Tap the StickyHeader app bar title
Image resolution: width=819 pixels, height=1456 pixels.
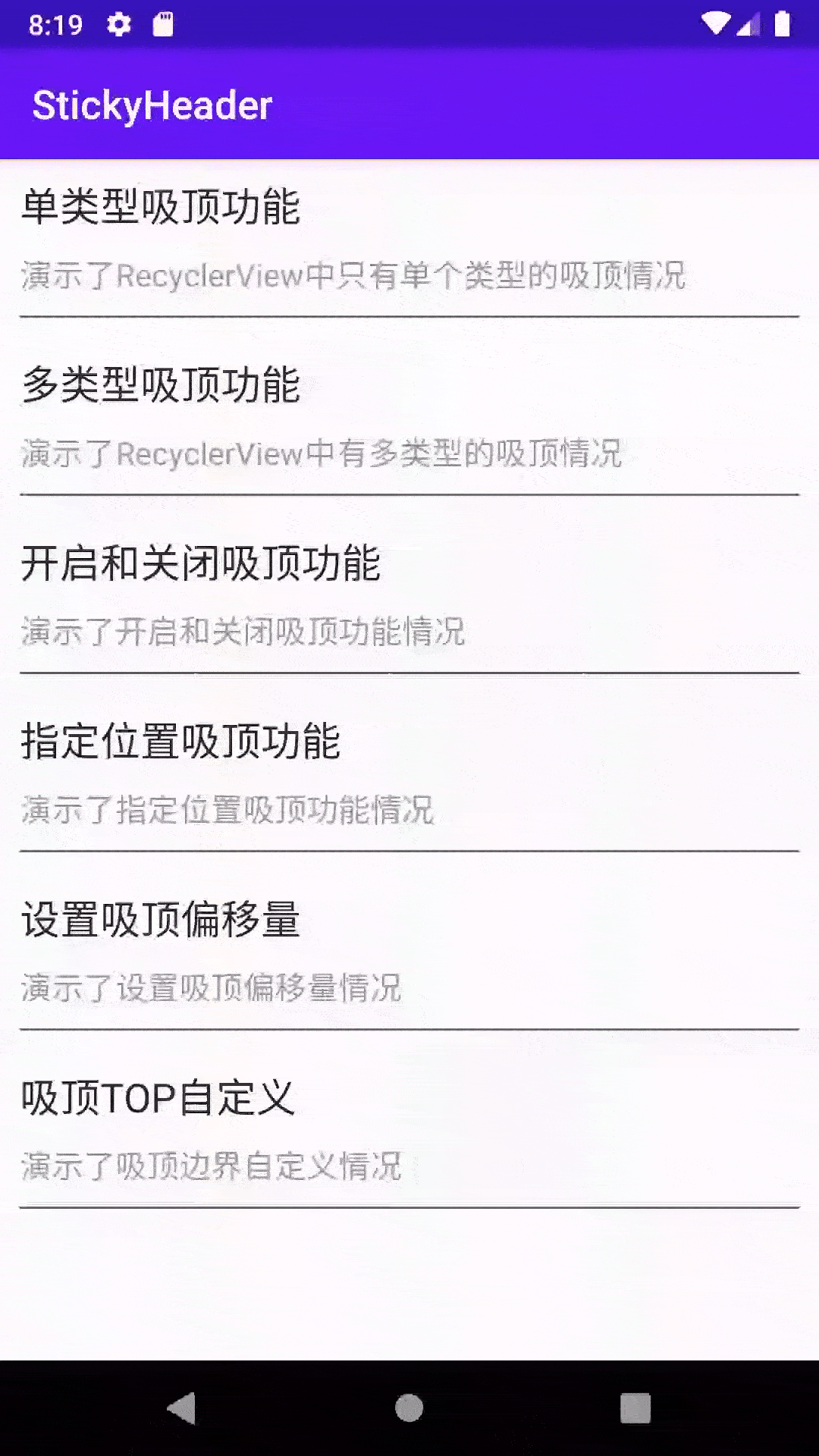point(152,105)
